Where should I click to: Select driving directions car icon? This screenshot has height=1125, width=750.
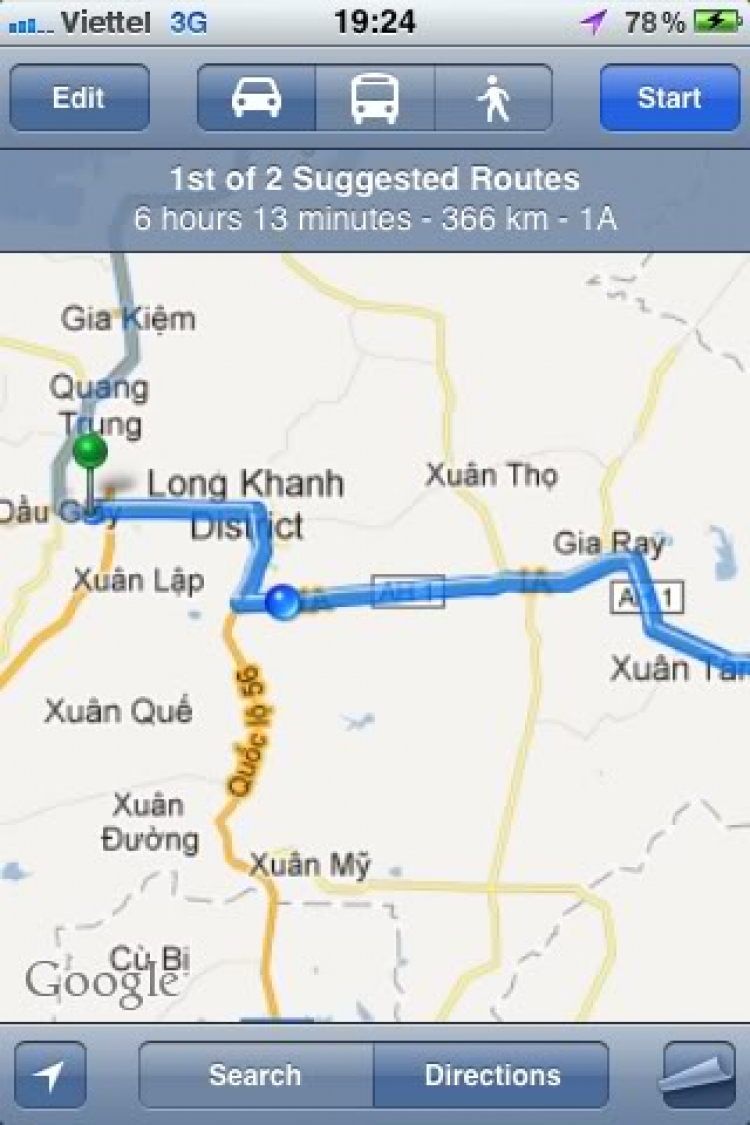coord(257,98)
